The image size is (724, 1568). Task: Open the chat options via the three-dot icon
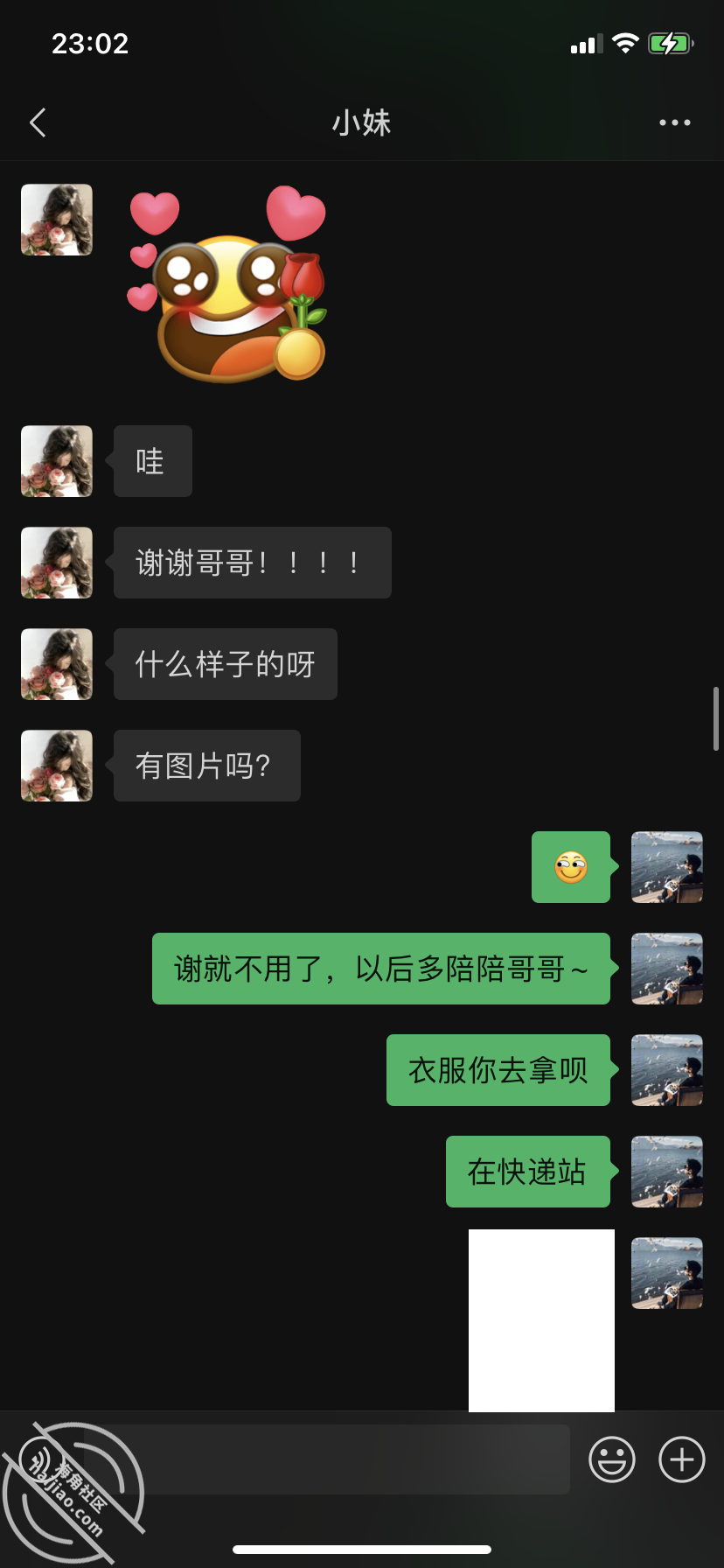(x=674, y=122)
